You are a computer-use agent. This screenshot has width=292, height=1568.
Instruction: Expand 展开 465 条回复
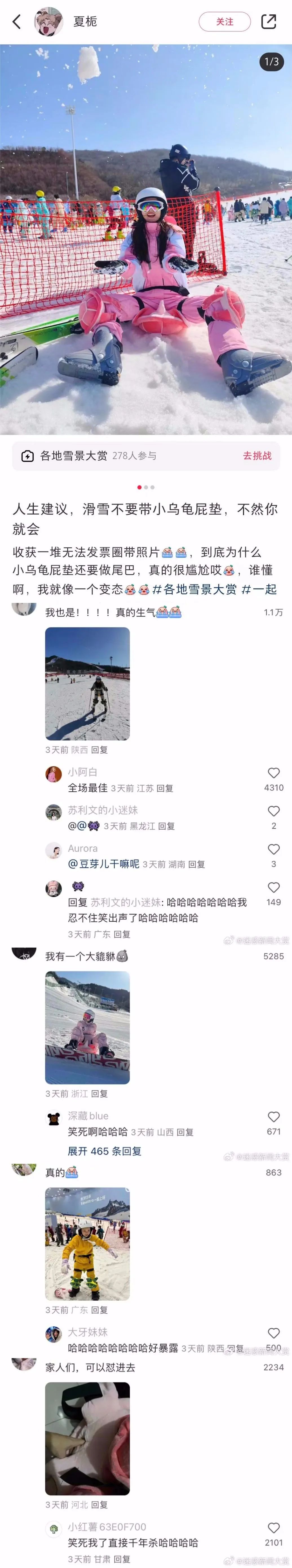point(104,1151)
